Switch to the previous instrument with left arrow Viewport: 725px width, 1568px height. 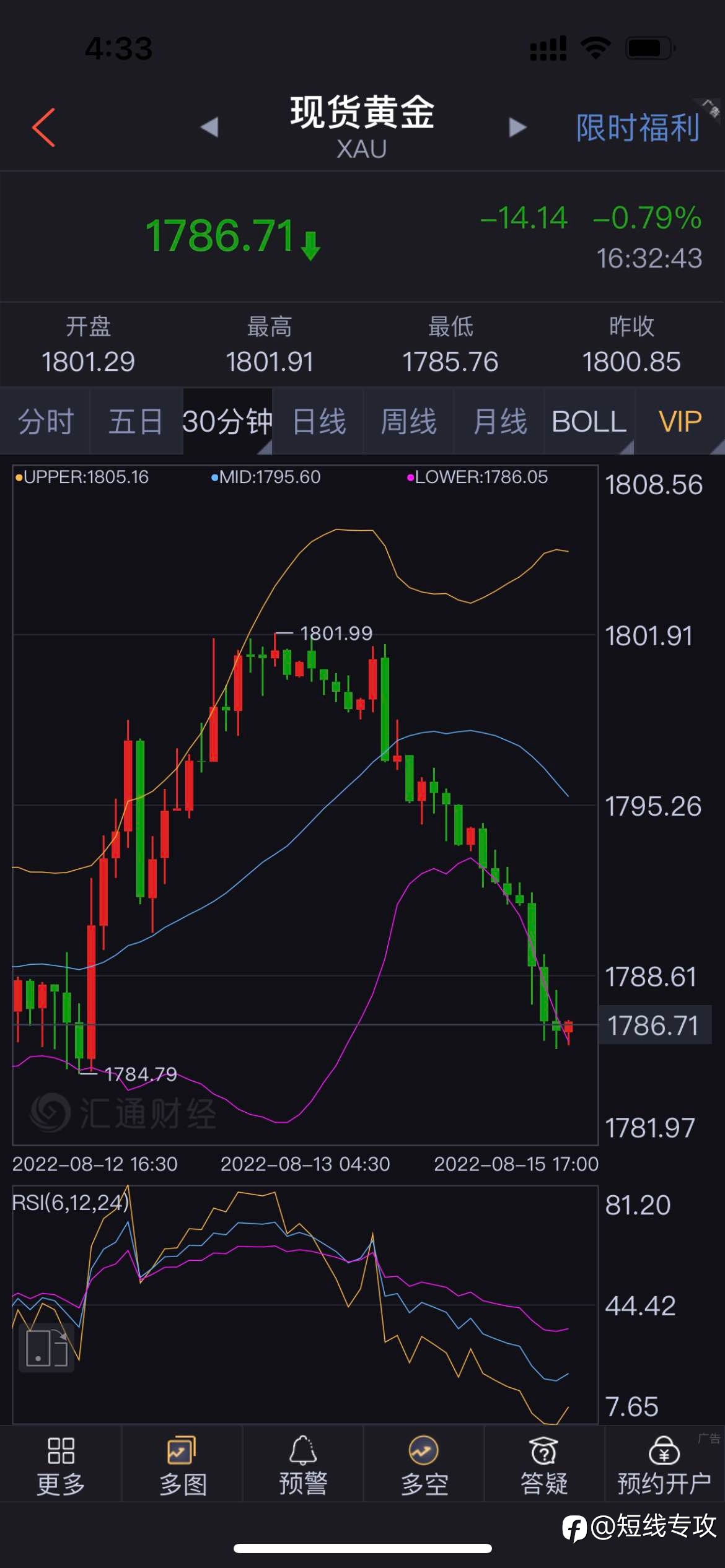(x=209, y=127)
